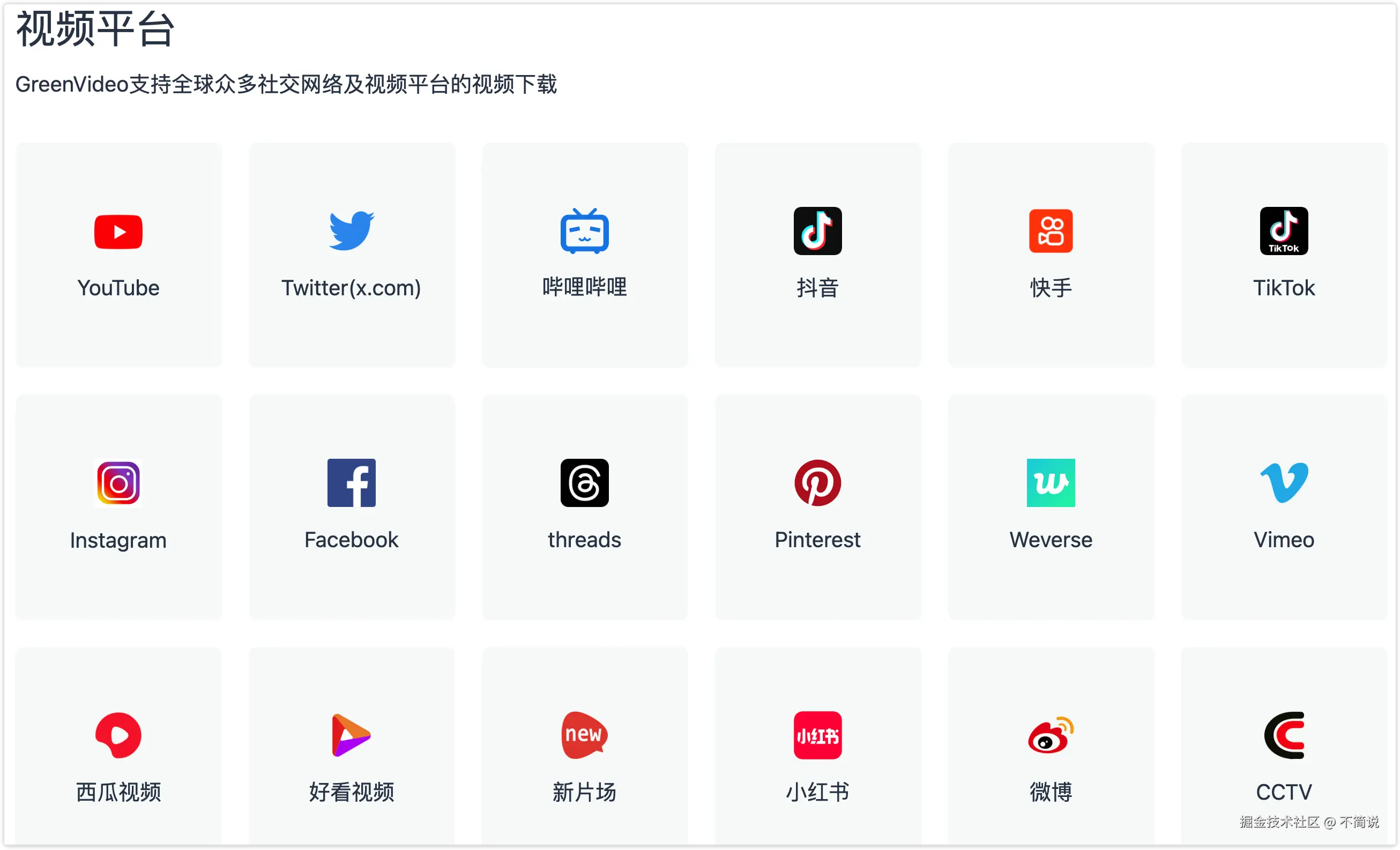Open the 微博 card
Image resolution: width=1400 pixels, height=850 pixels.
(x=1051, y=750)
